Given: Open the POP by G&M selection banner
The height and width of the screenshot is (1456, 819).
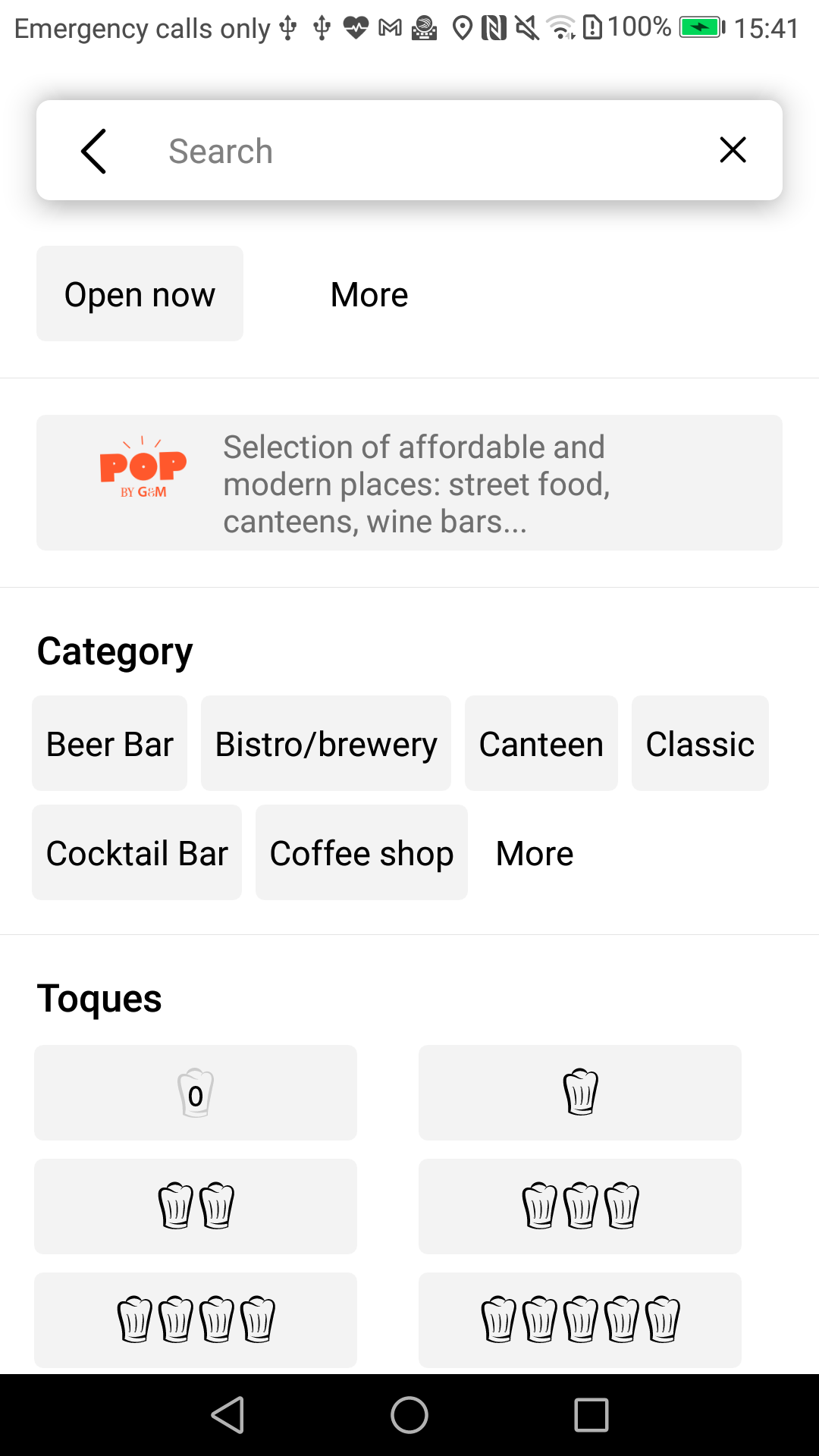Looking at the screenshot, I should [x=409, y=482].
